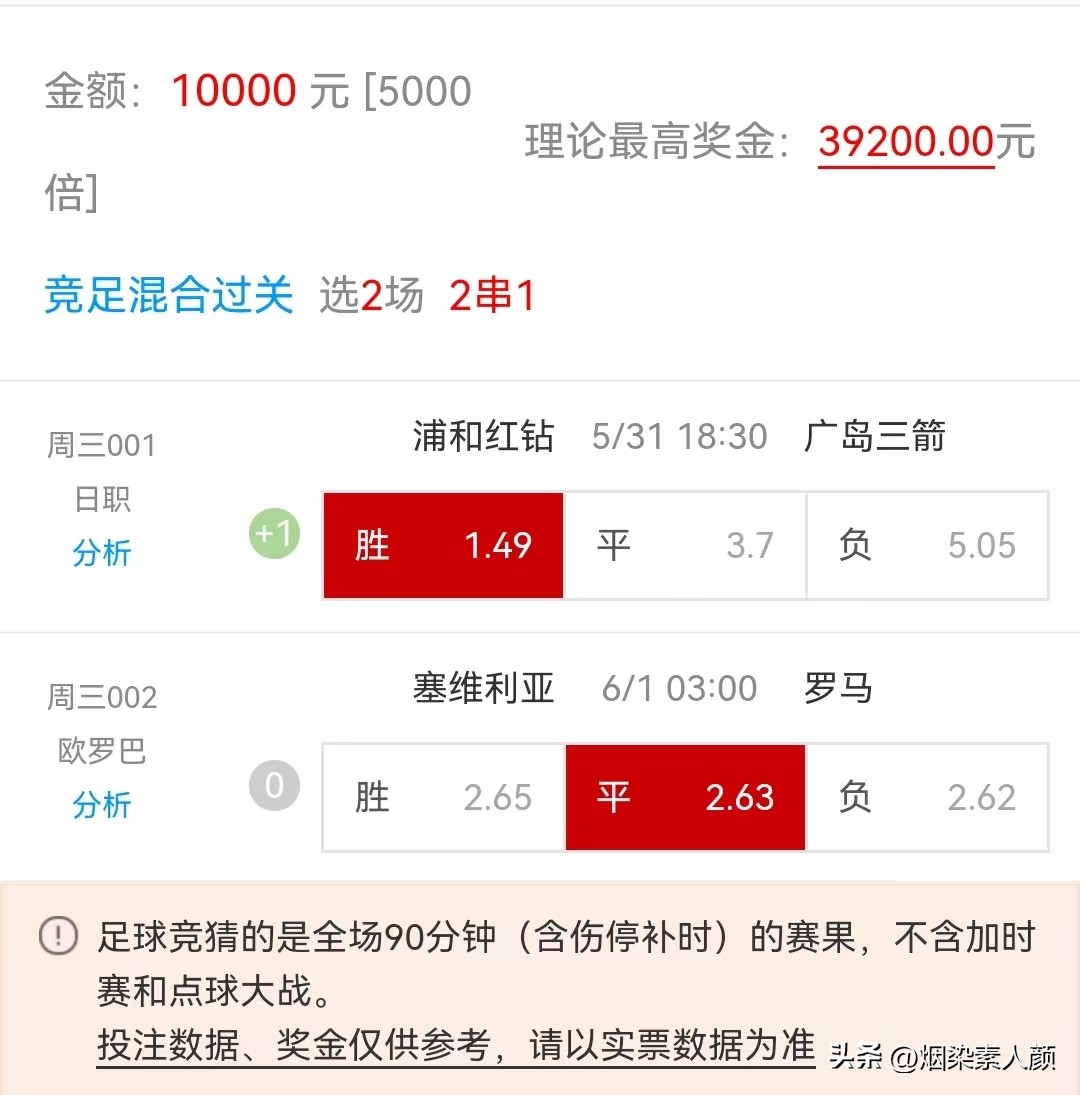Select the 平 3.7 draw odds for 浦和红钻
This screenshot has width=1080, height=1095.
(684, 545)
